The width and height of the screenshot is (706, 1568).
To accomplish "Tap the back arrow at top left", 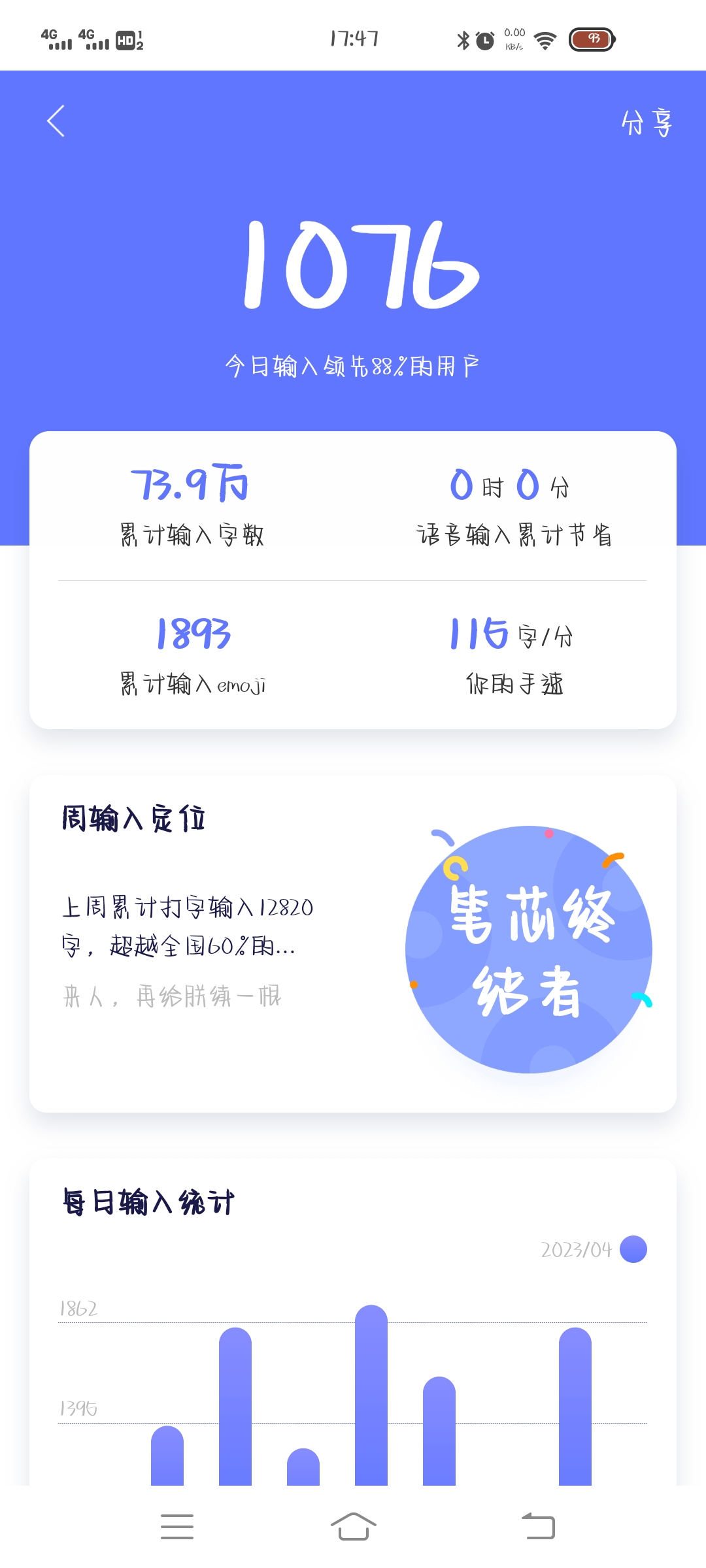I will (55, 122).
